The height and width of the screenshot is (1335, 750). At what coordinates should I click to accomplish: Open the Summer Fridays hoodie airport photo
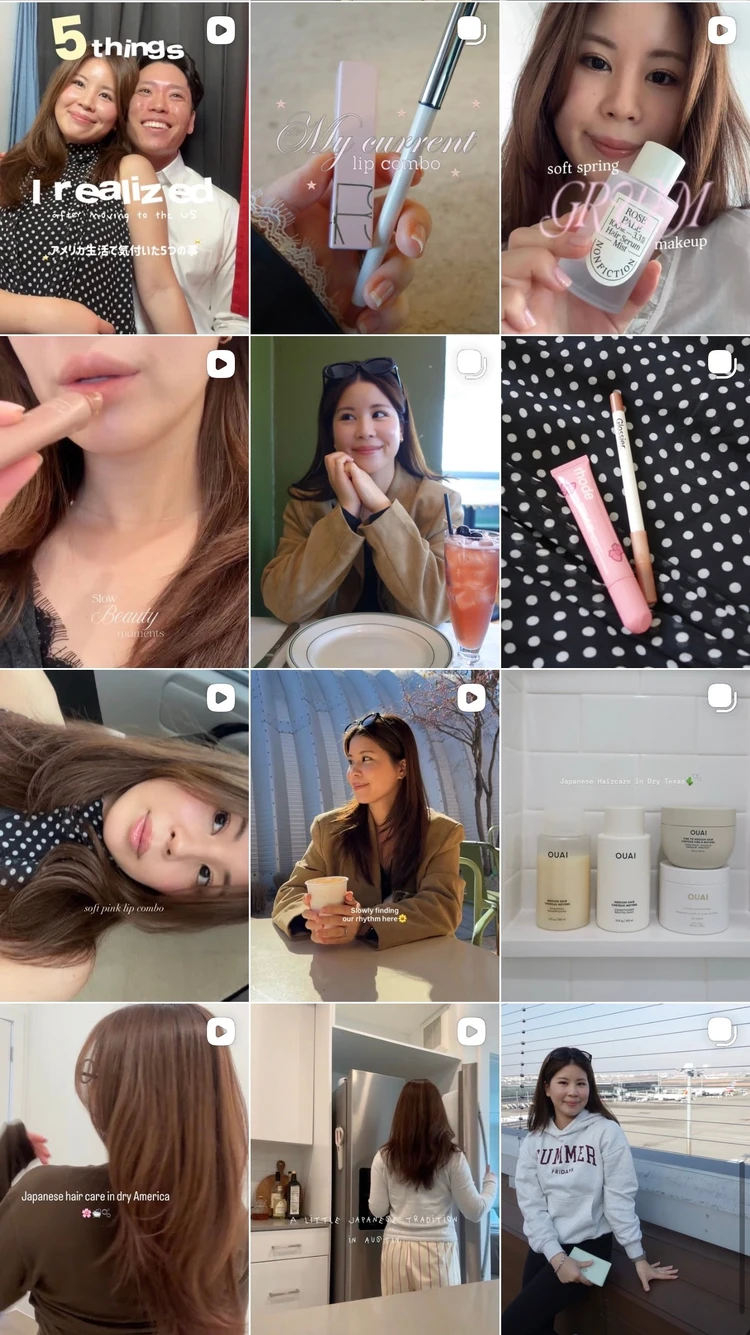(625, 1168)
